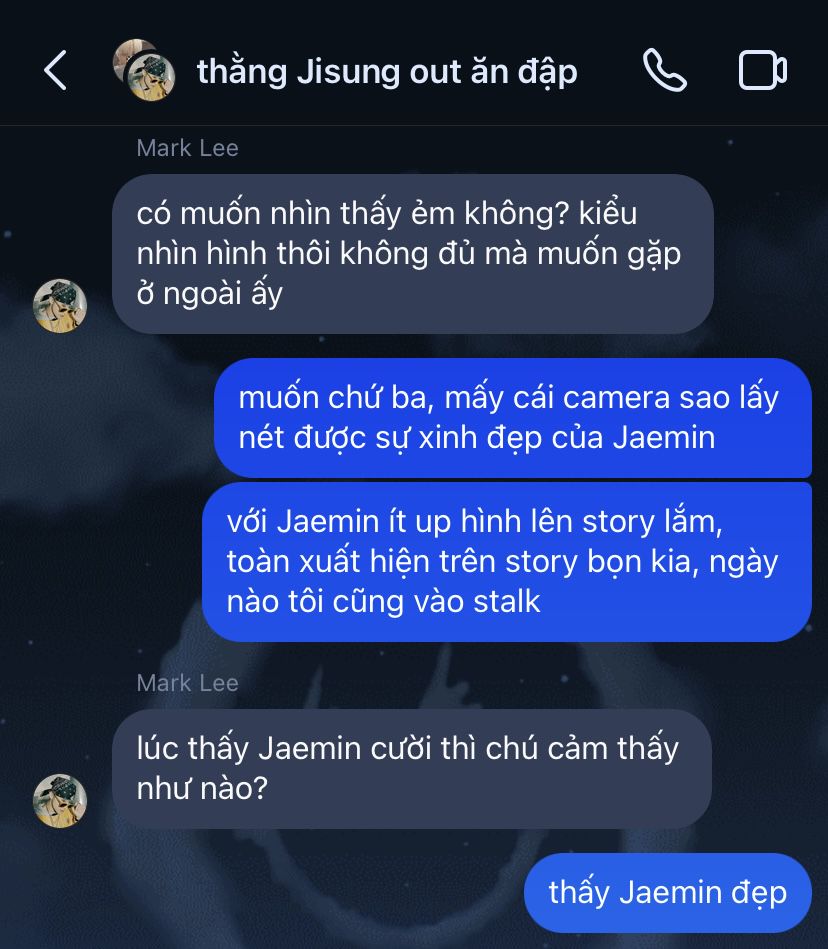Viewport: 828px width, 949px height.
Task: Open group info for thằng Jisung out ăn đập
Action: [x=386, y=71]
